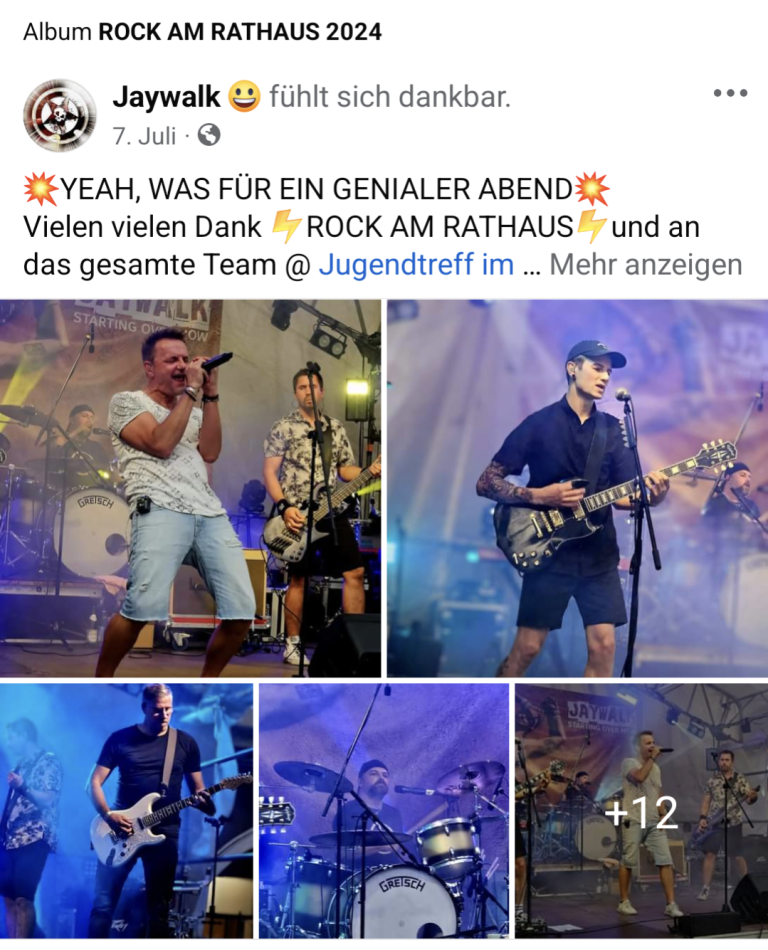Viewport: 768px width, 950px height.
Task: Open the post's three-dot overflow menu
Action: pos(730,94)
